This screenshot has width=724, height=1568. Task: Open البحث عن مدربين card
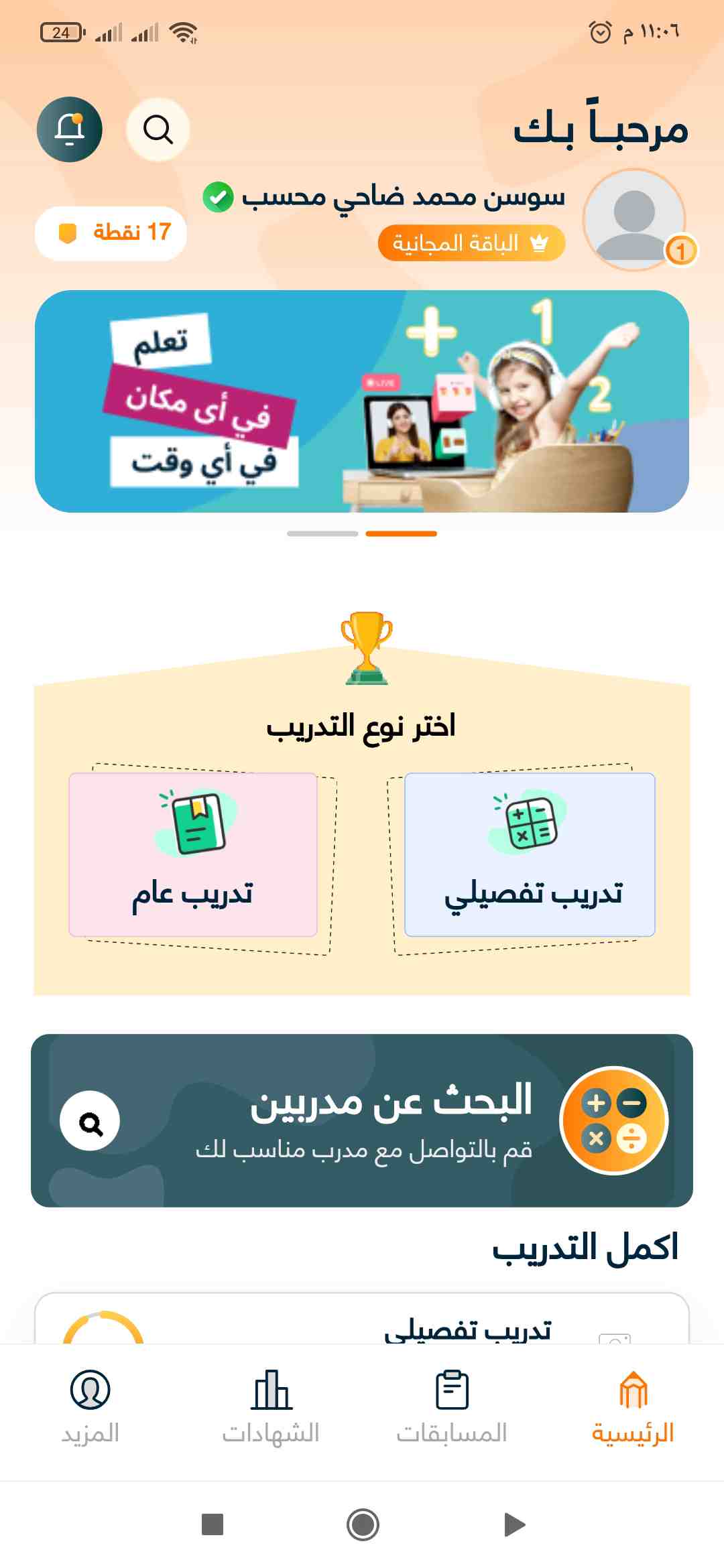point(362,1120)
